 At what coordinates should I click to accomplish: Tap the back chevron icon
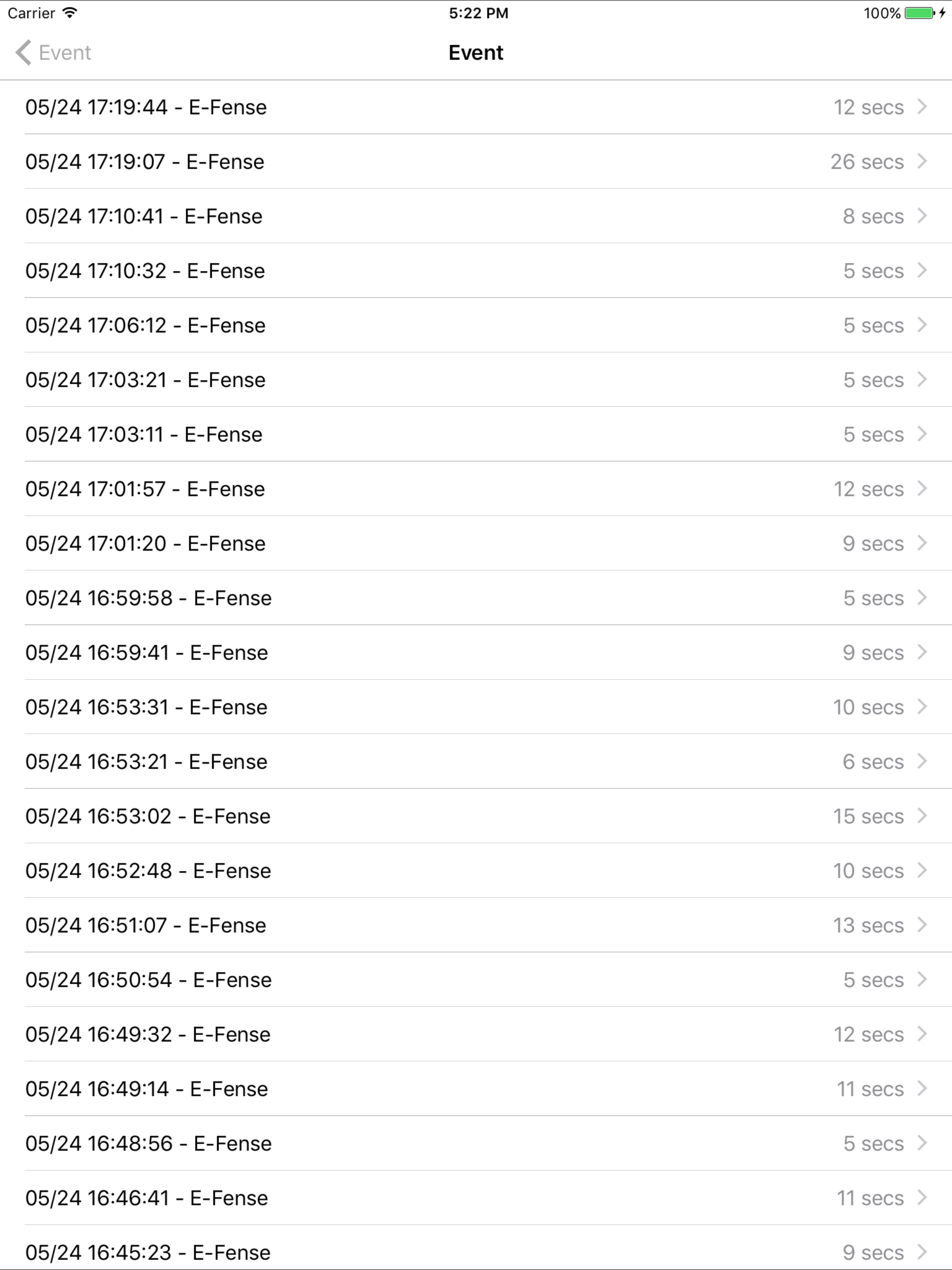[x=24, y=52]
